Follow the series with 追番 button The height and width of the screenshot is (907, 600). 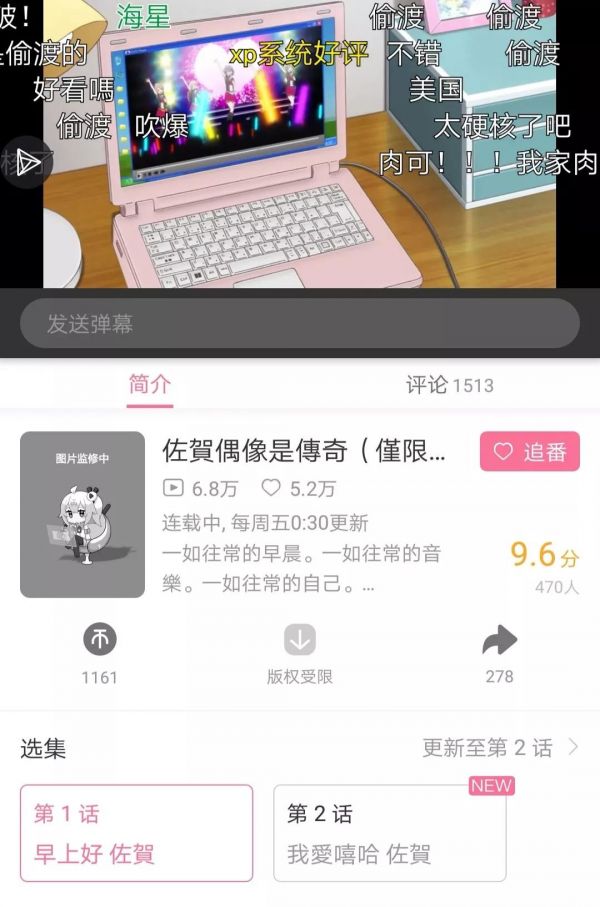529,452
